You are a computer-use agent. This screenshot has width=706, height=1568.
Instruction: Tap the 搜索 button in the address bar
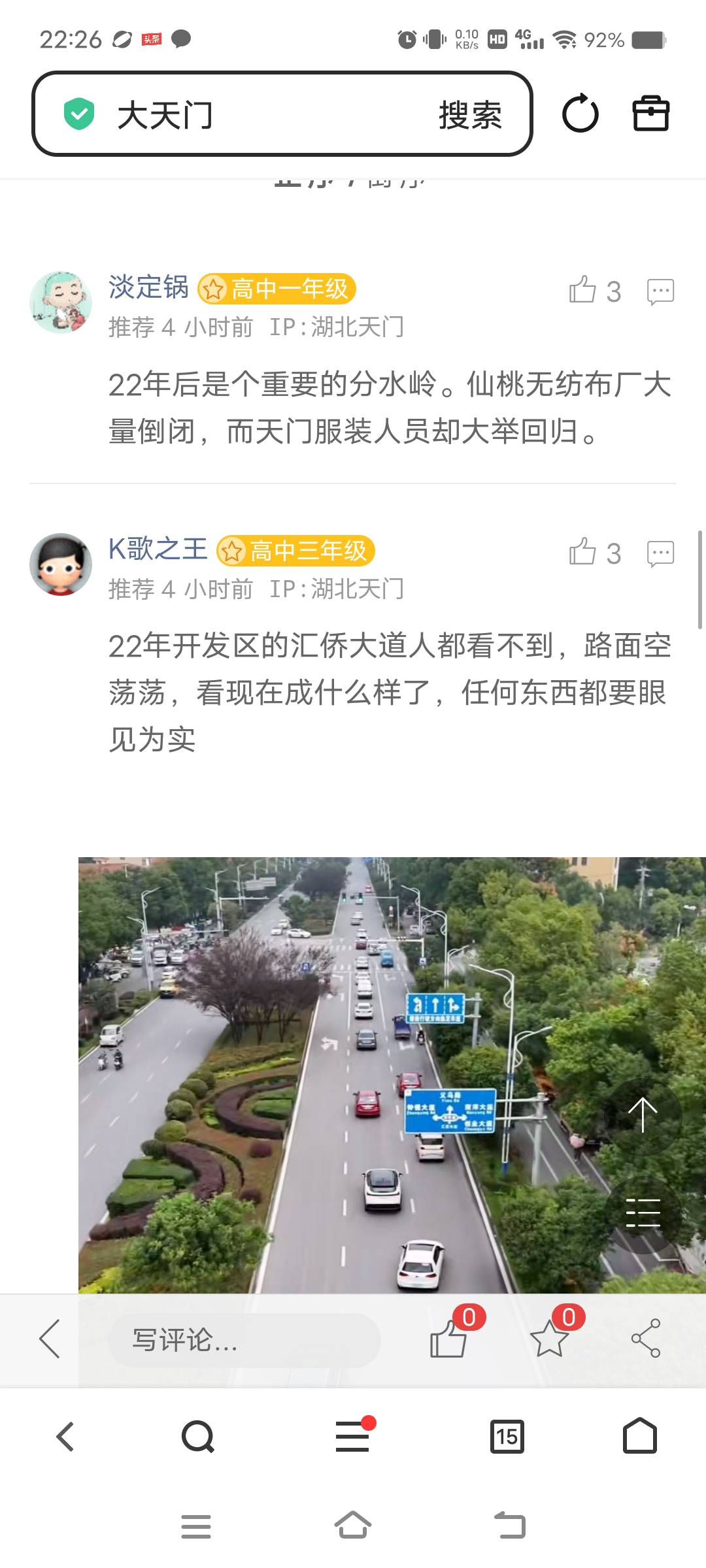click(469, 115)
